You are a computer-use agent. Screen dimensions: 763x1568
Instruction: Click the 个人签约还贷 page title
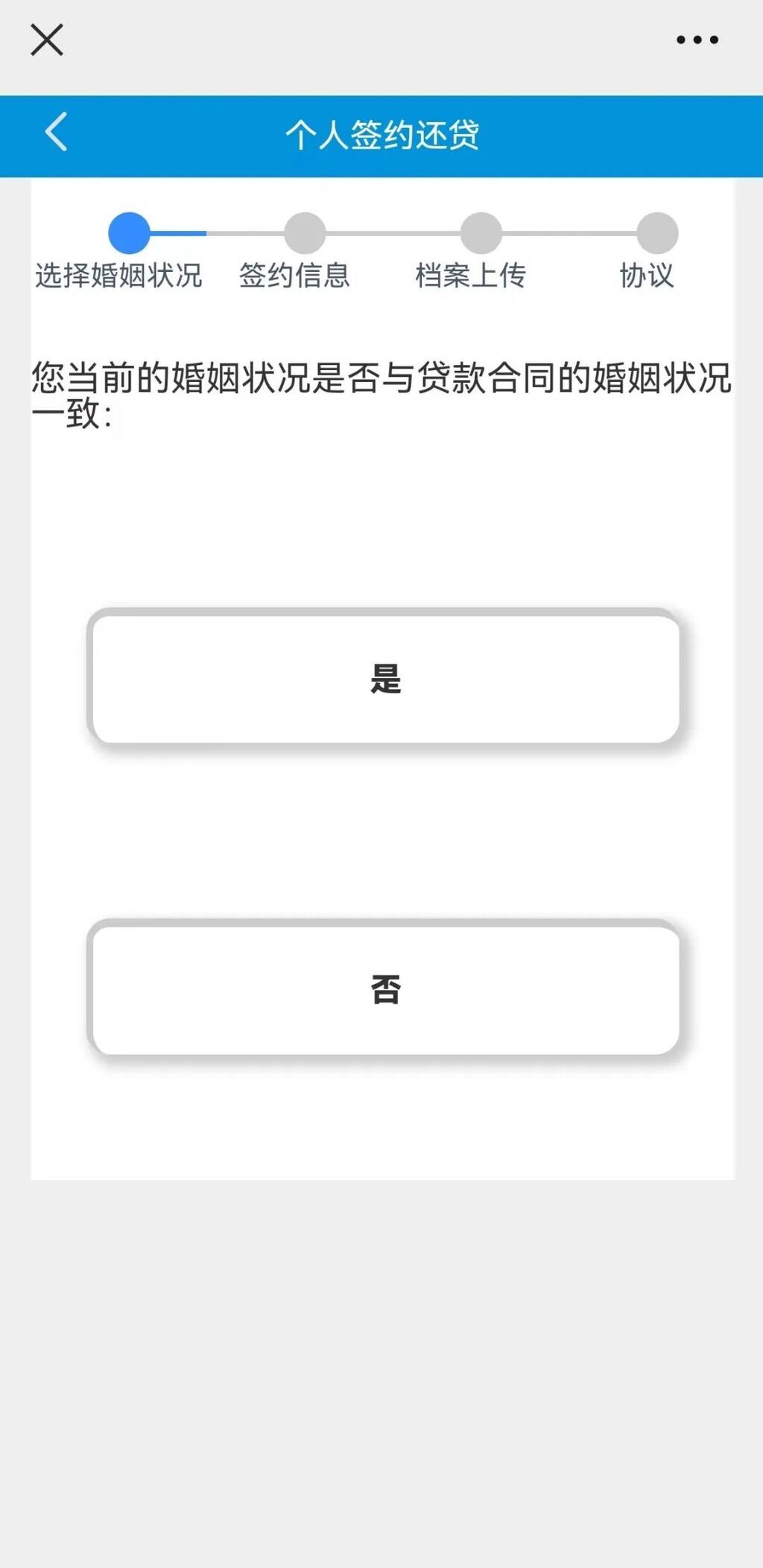click(381, 134)
